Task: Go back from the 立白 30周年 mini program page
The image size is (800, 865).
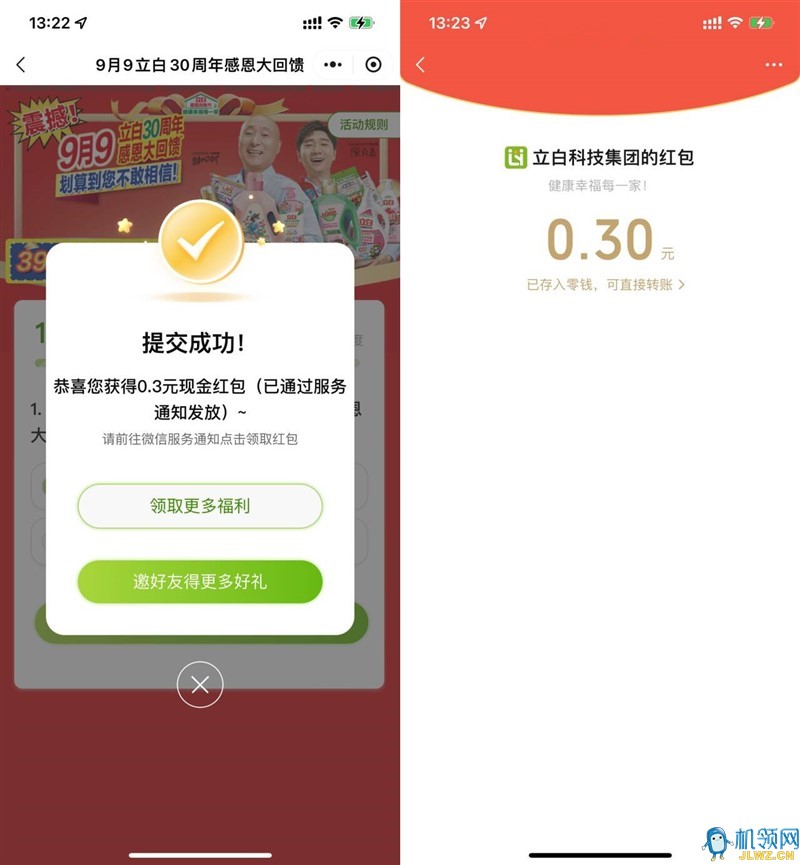Action: [20, 65]
